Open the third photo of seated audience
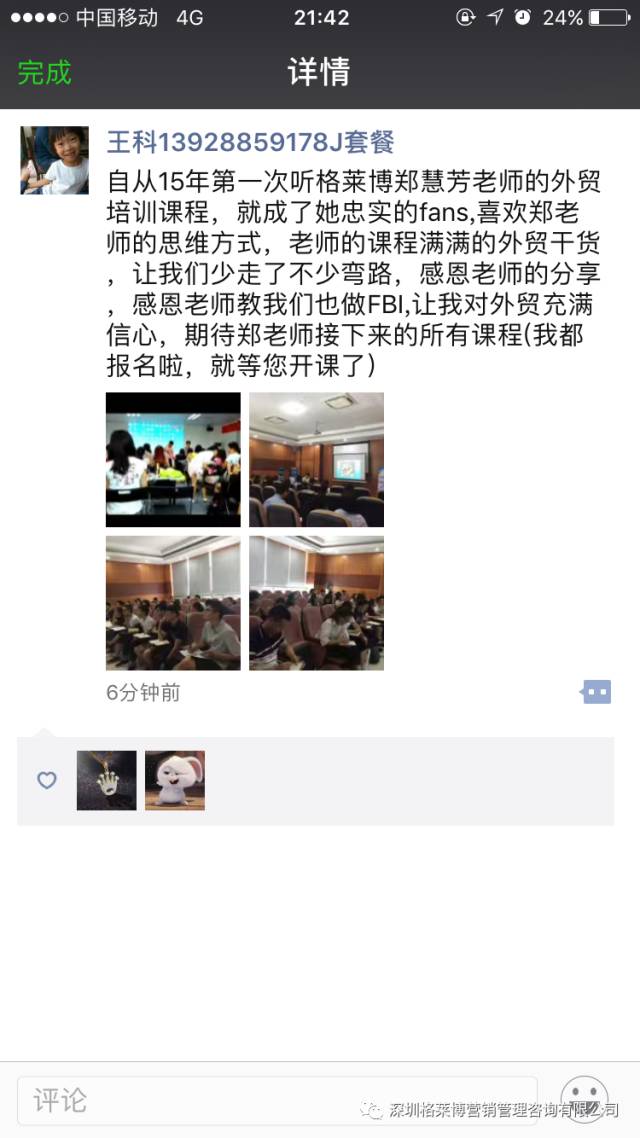The image size is (640, 1138). 173,603
